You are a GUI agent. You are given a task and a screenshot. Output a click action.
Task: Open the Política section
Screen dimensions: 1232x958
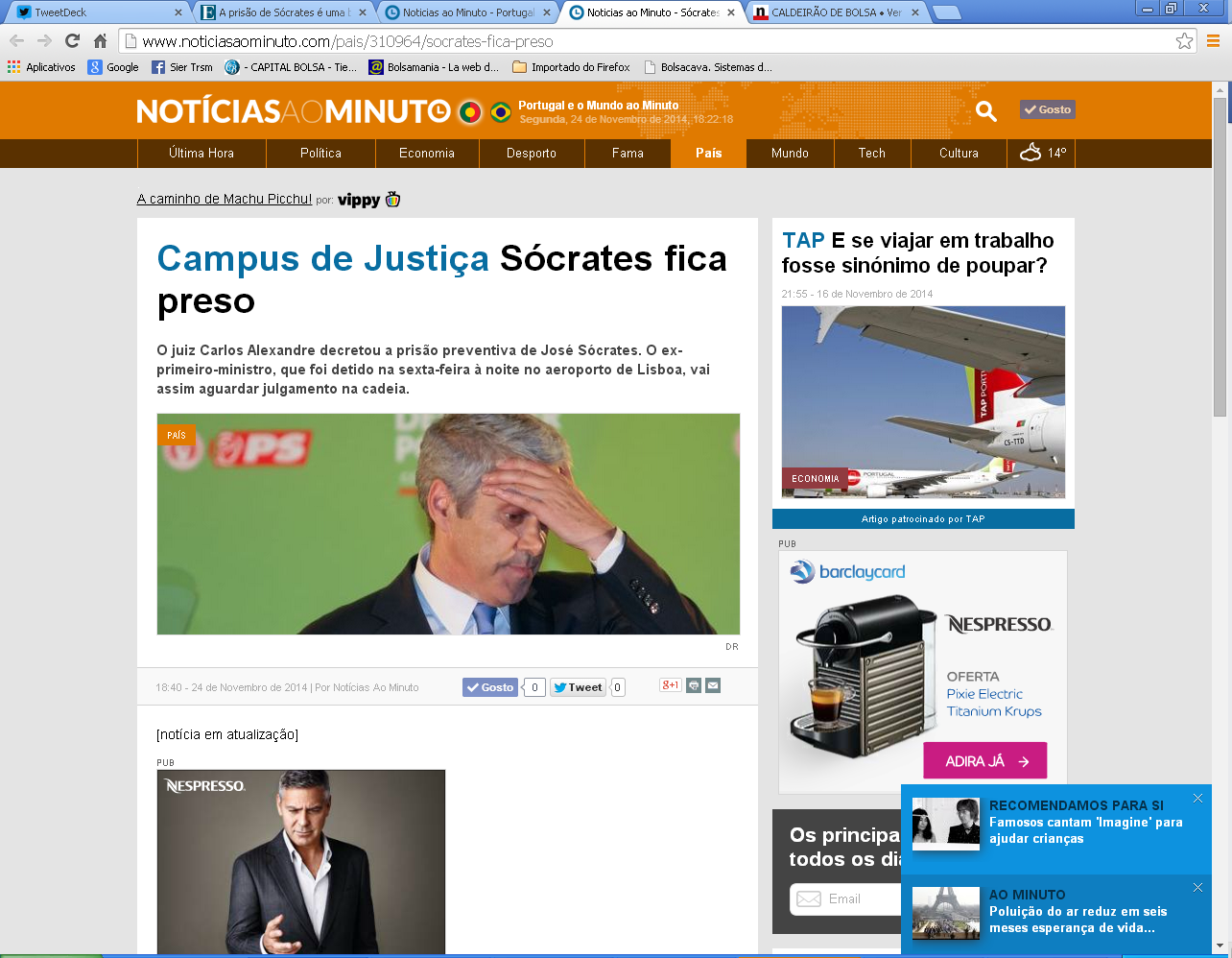(320, 153)
